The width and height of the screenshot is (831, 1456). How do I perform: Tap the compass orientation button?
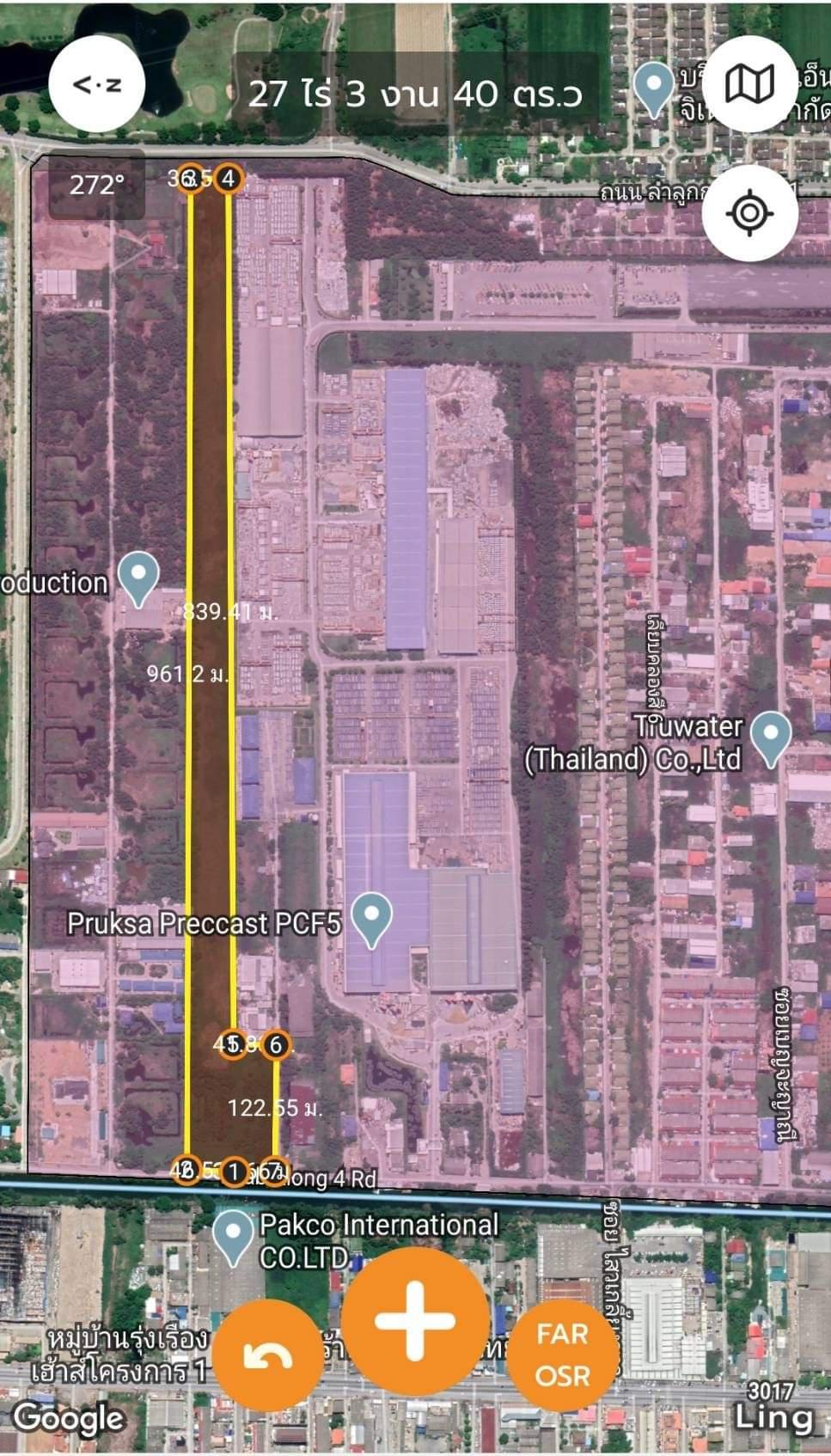pyautogui.click(x=96, y=84)
